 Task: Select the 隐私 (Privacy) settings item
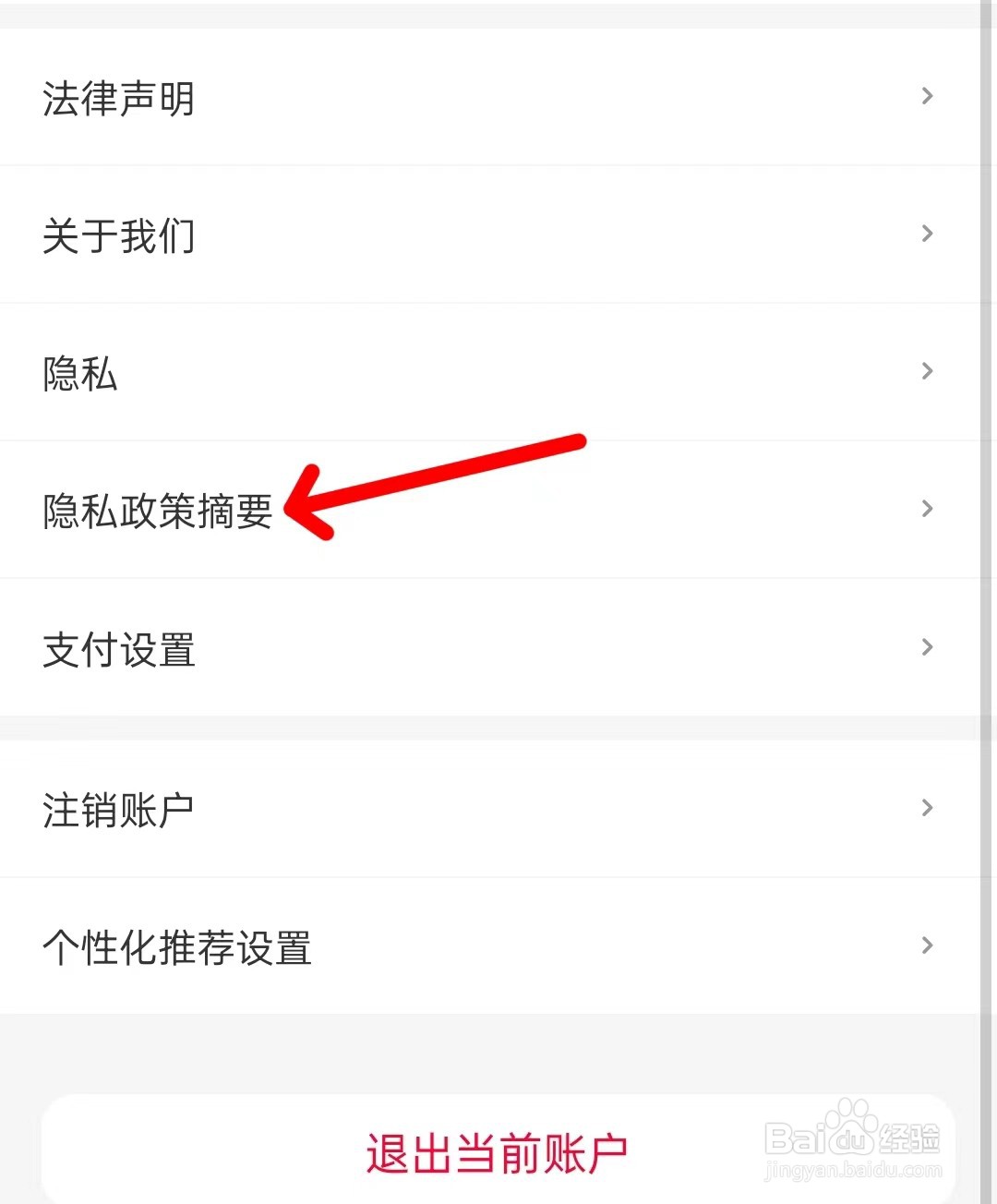80,372
